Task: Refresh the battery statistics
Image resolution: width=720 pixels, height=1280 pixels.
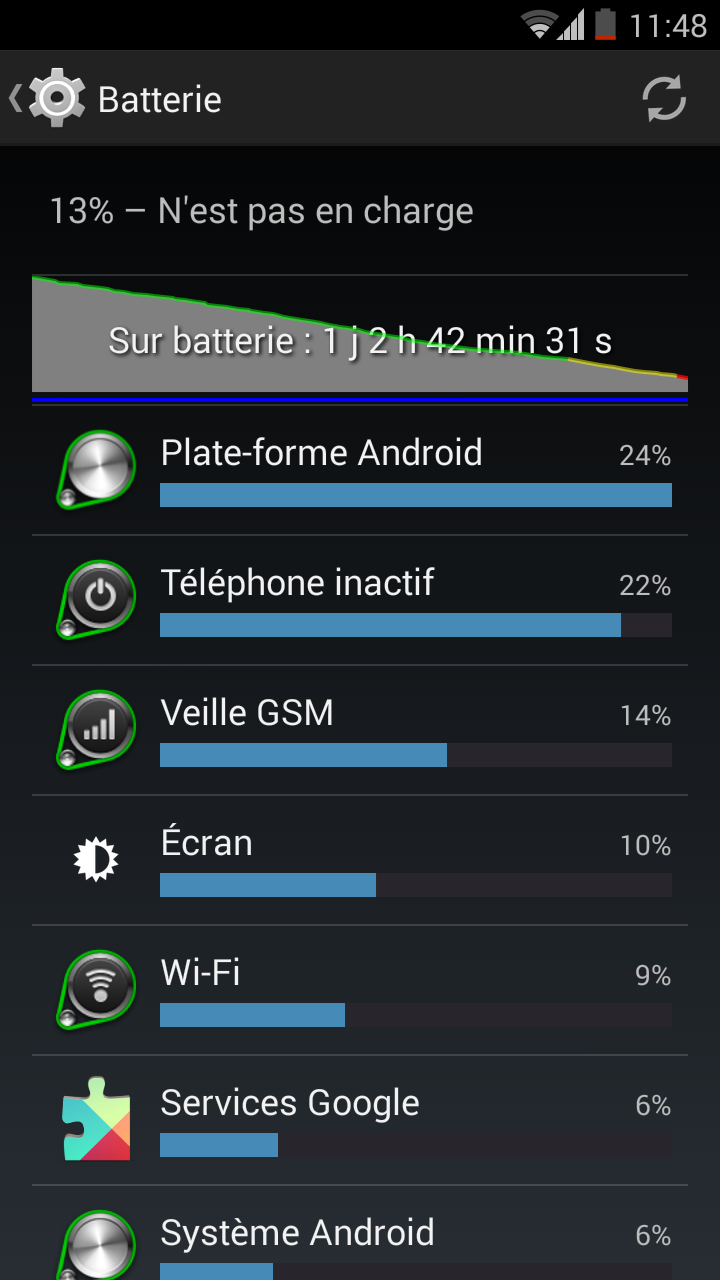Action: click(x=664, y=98)
